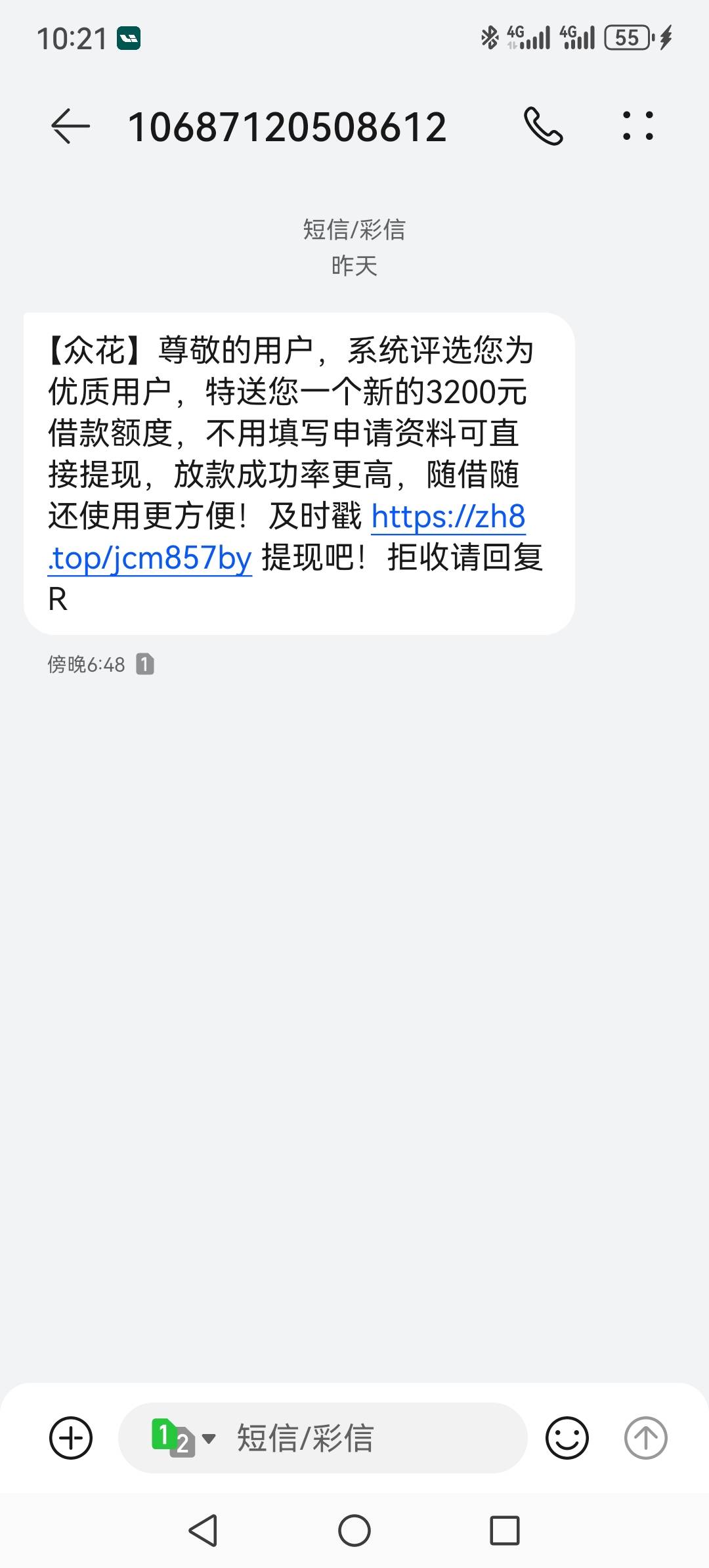Open recent apps with the square button
Screen dimensions: 709x1568
coord(505,1531)
